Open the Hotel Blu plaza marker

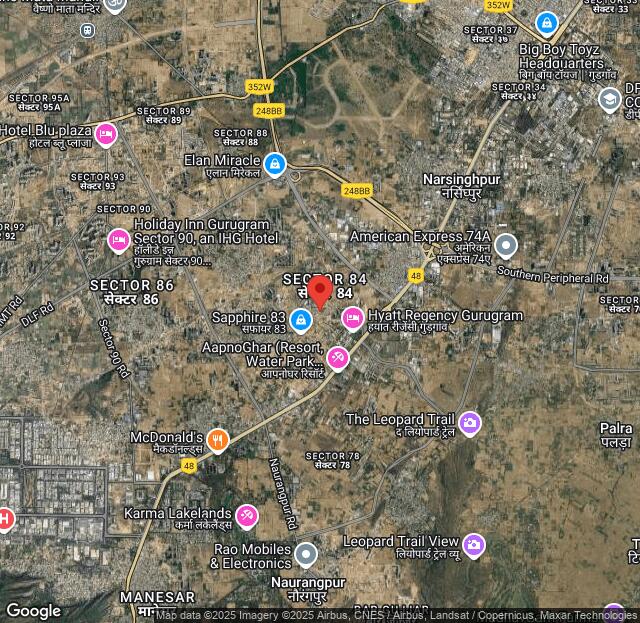coord(105,134)
